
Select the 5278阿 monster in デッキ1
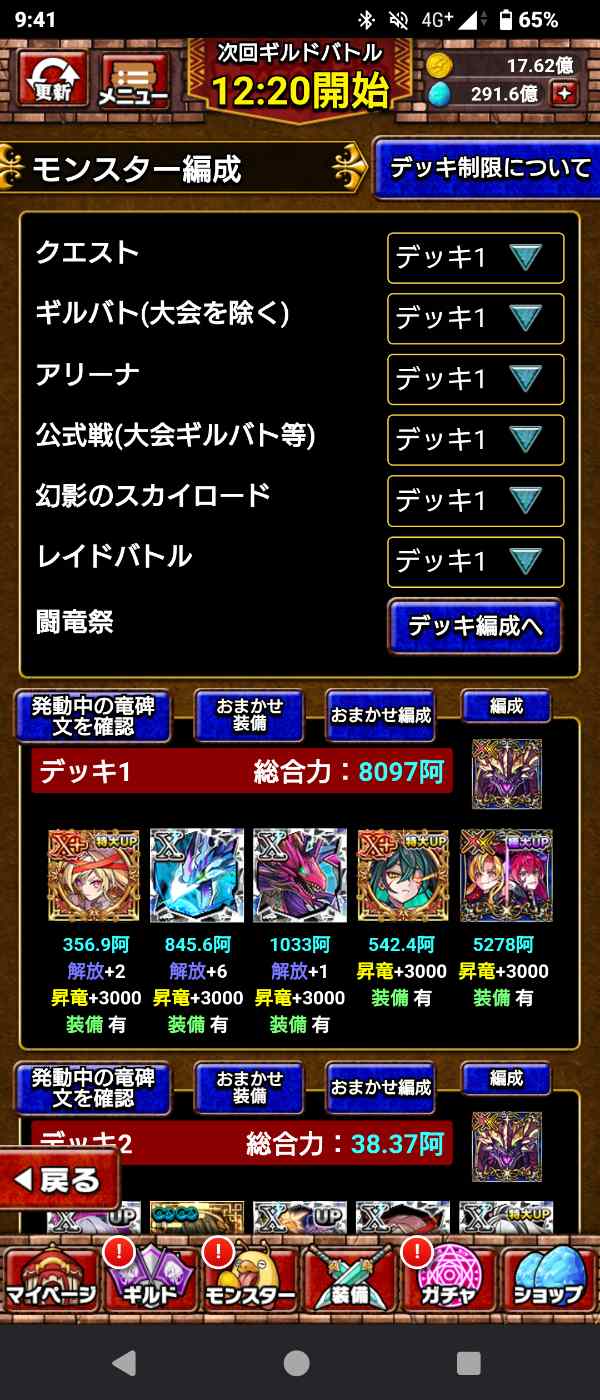506,875
